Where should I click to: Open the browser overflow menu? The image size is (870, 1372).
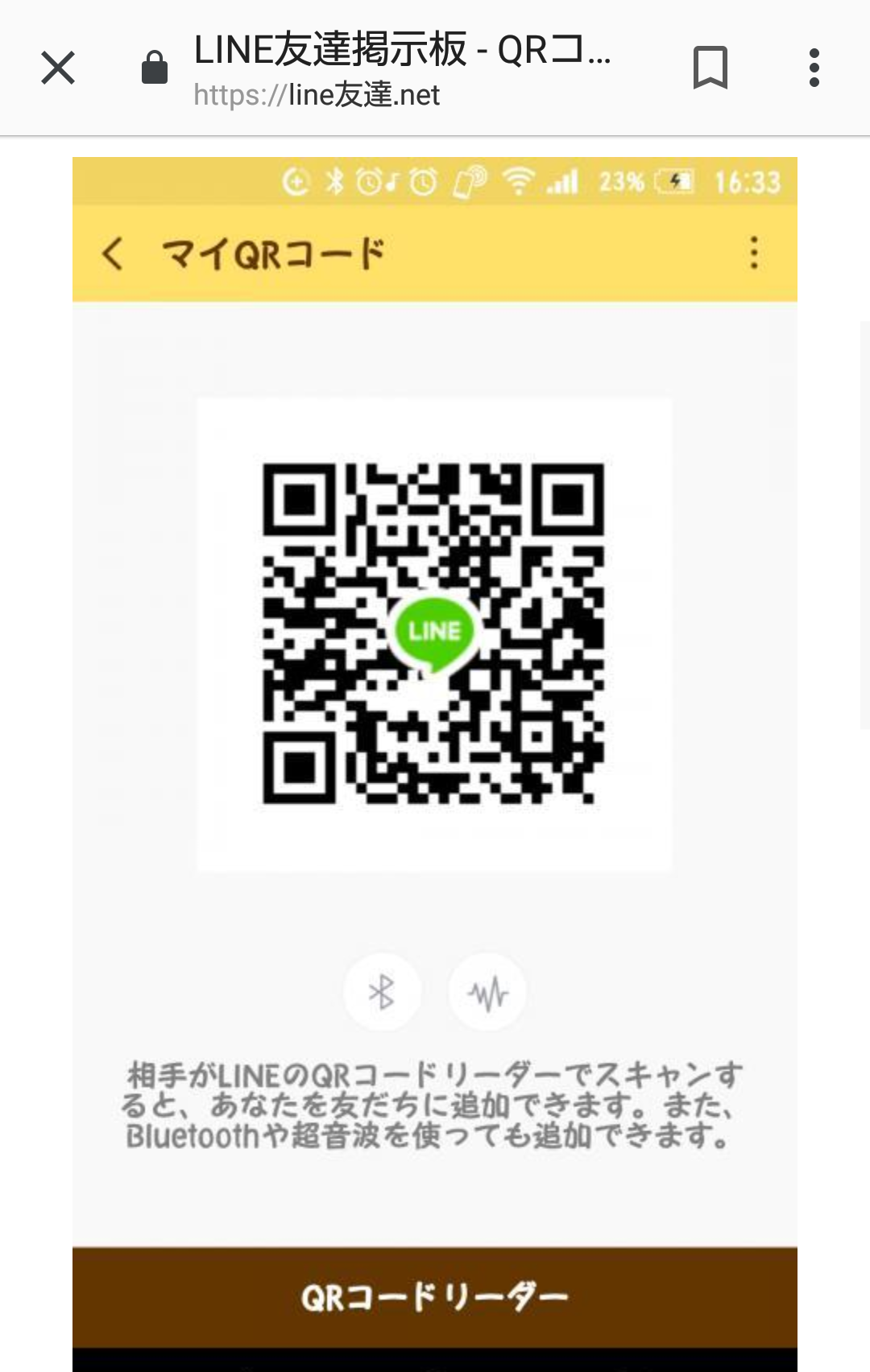click(814, 68)
